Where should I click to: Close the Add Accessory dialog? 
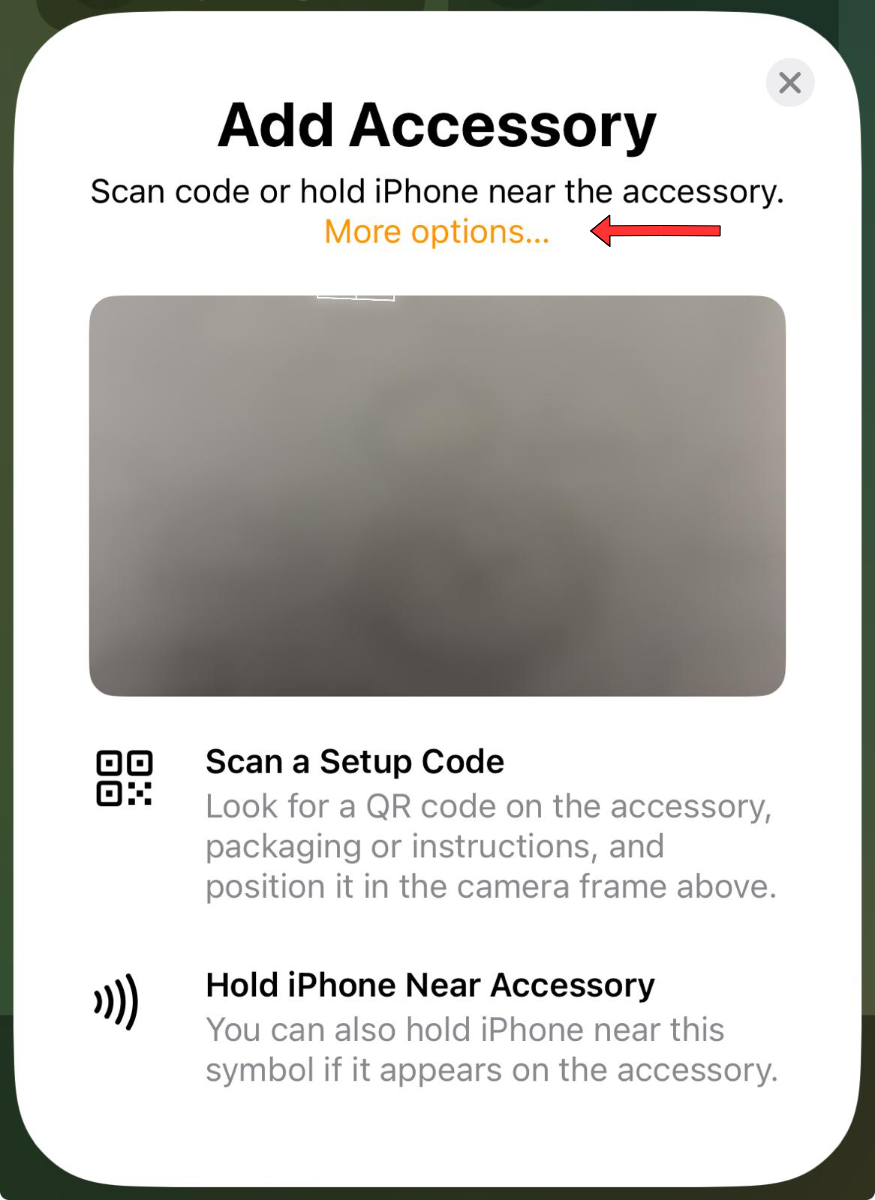790,83
